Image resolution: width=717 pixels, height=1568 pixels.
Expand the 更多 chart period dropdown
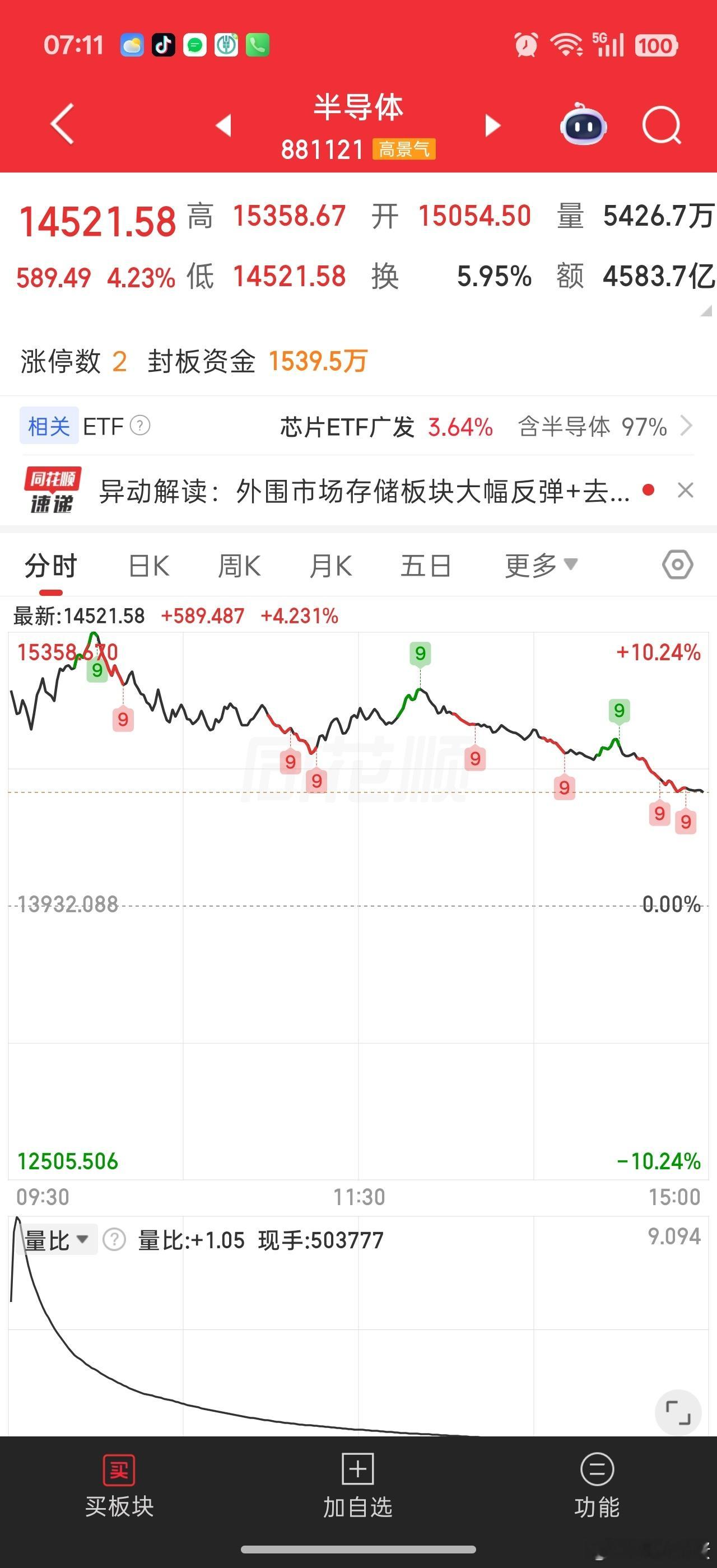click(541, 566)
